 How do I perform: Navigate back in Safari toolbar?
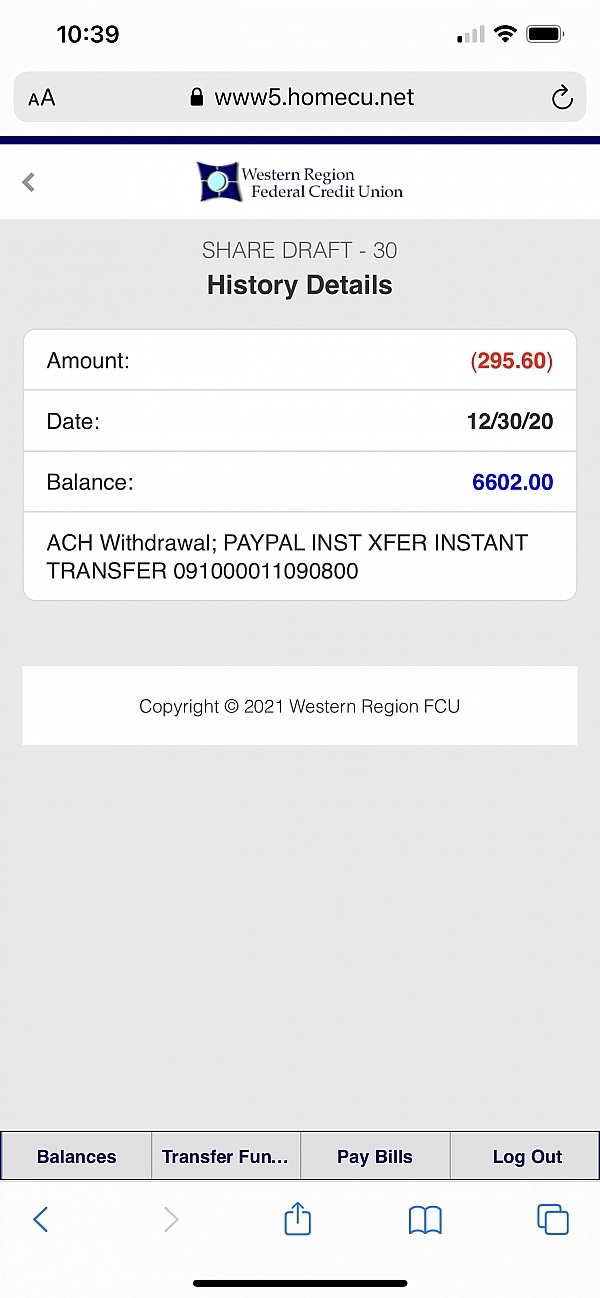(41, 1219)
